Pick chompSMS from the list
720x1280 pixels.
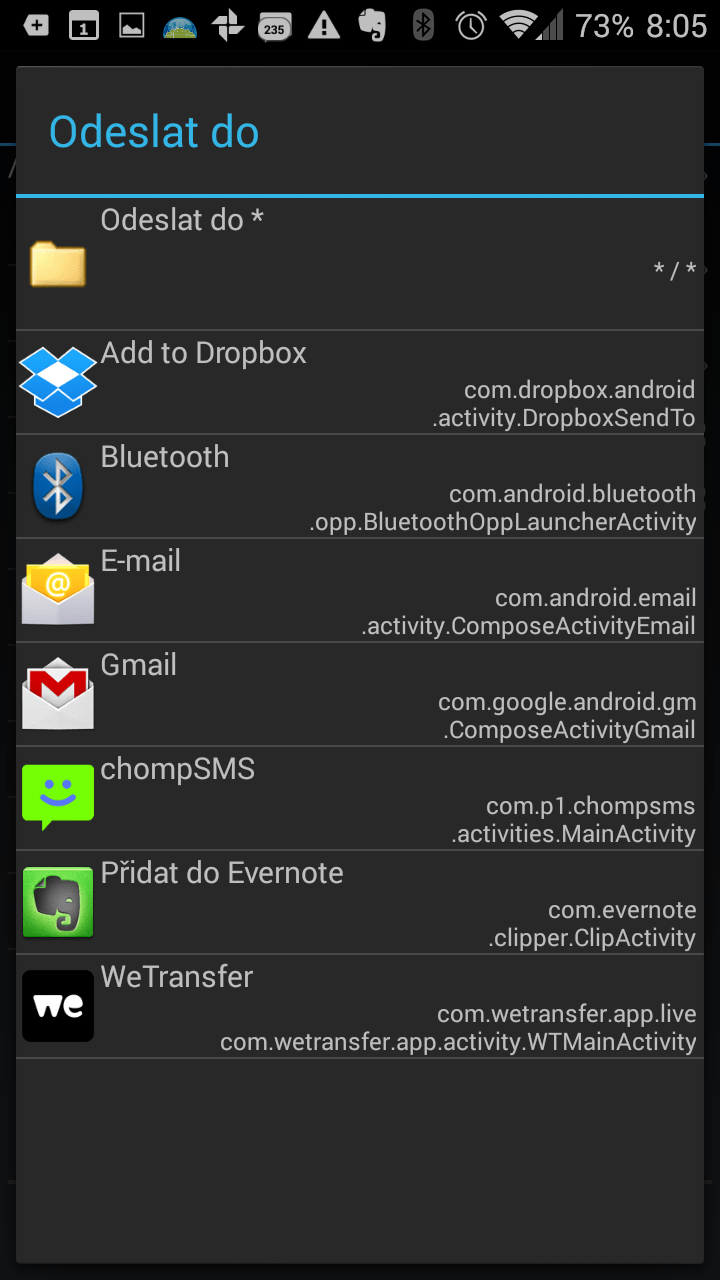[360, 799]
